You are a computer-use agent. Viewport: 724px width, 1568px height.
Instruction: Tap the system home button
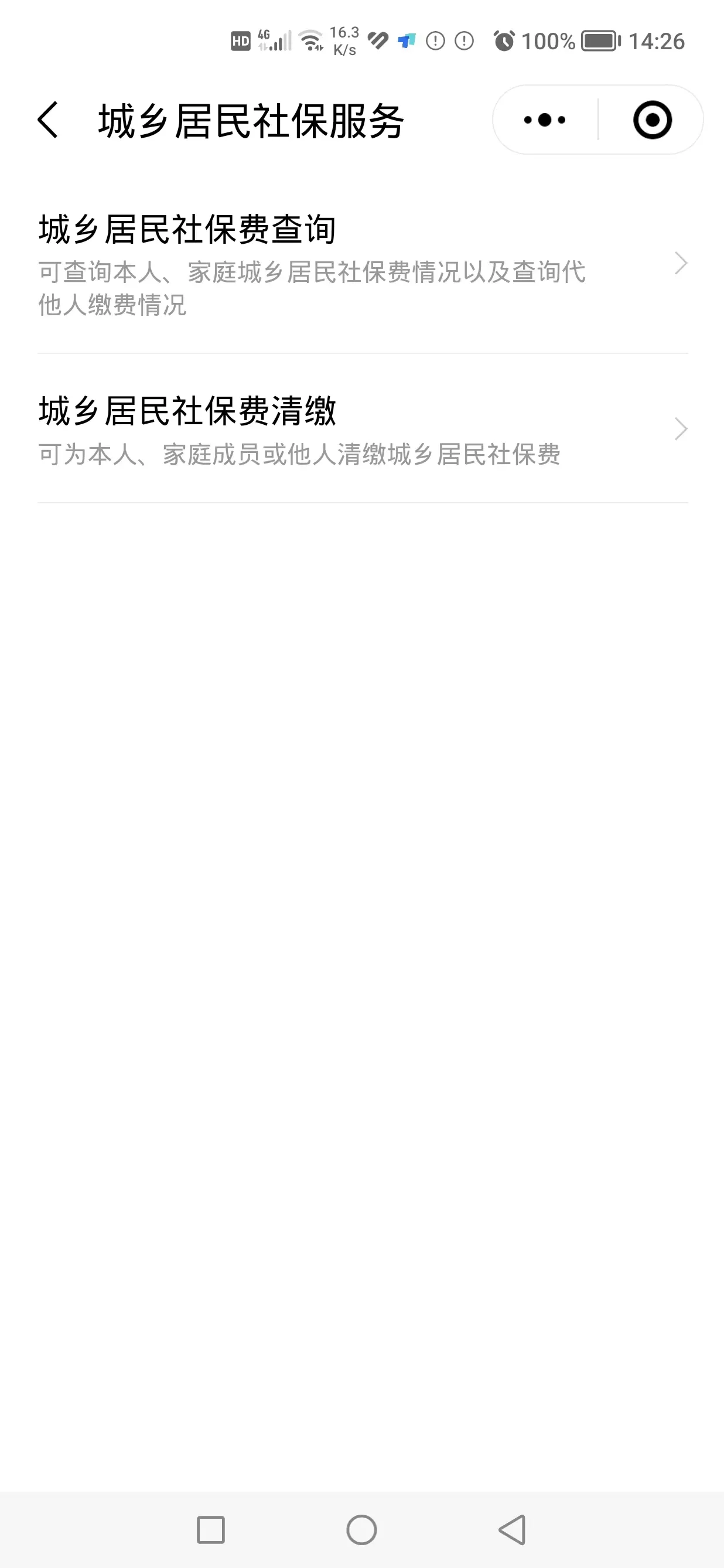pos(362,1530)
